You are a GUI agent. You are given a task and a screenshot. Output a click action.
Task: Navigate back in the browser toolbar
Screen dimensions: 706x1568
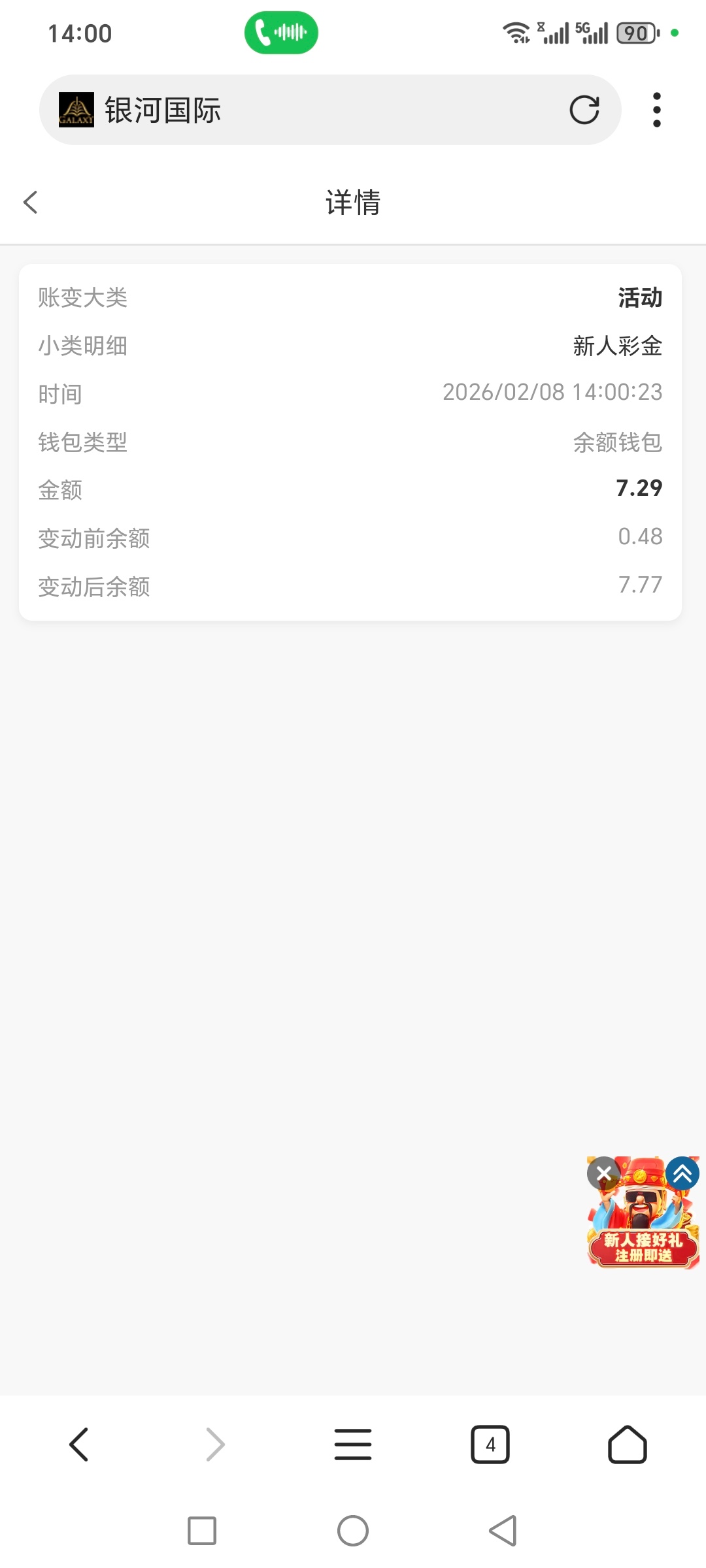[x=78, y=1444]
